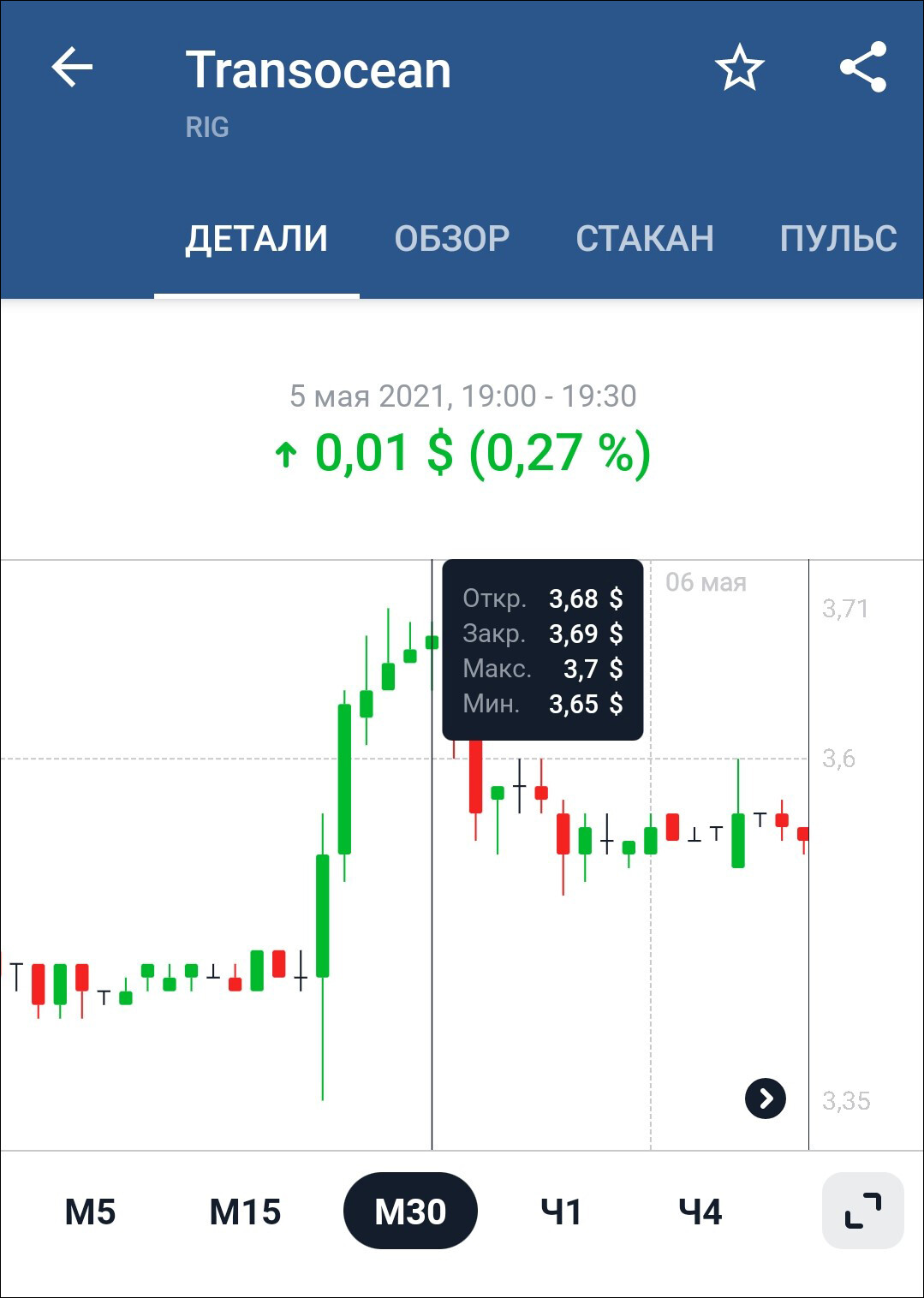Switch chart to Ч1 interval
Viewport: 924px width, 1298px height.
pos(561,1212)
